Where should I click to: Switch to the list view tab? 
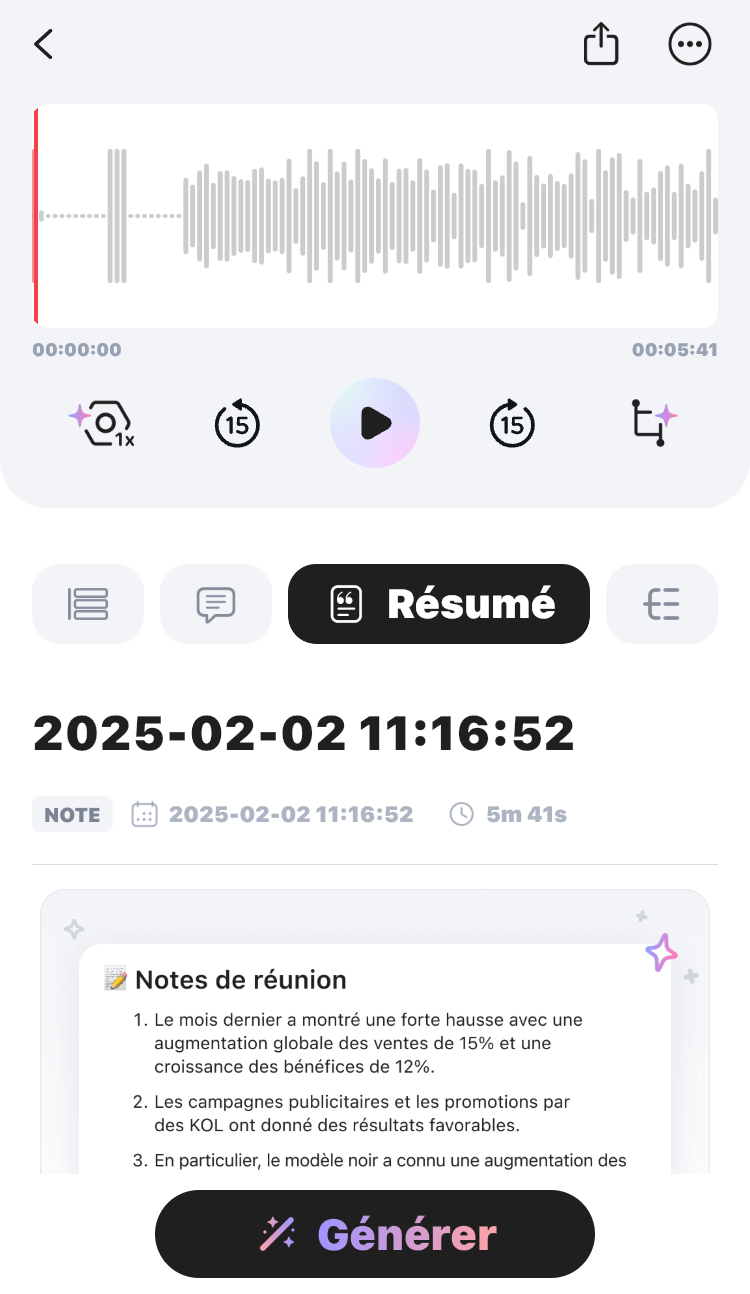[88, 604]
